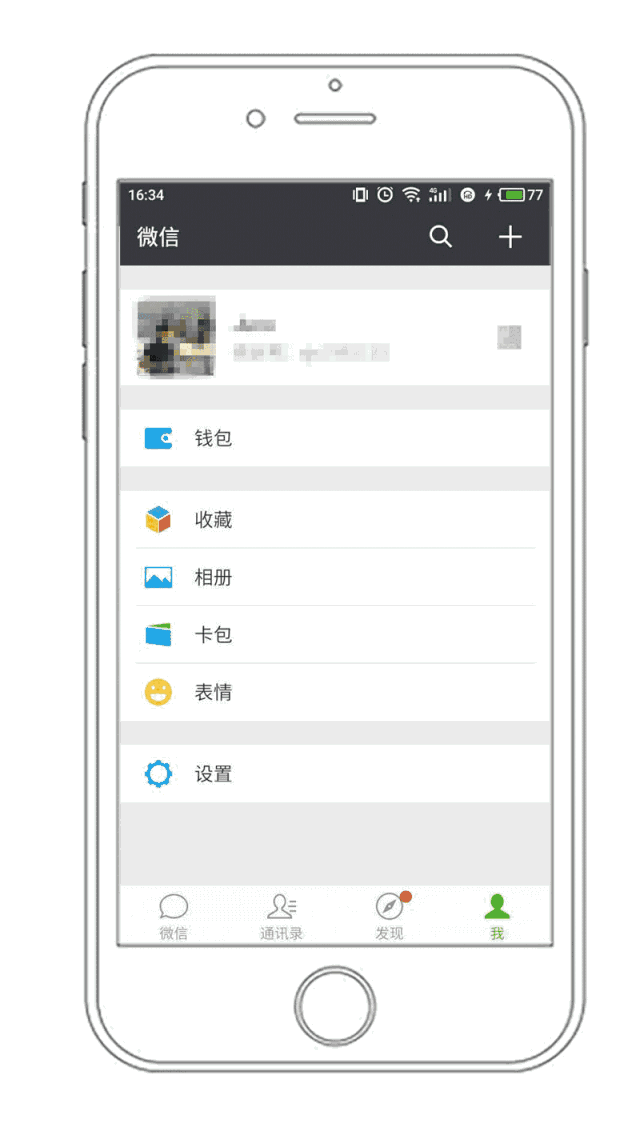Open 钱包 (Wallet)

point(335,438)
